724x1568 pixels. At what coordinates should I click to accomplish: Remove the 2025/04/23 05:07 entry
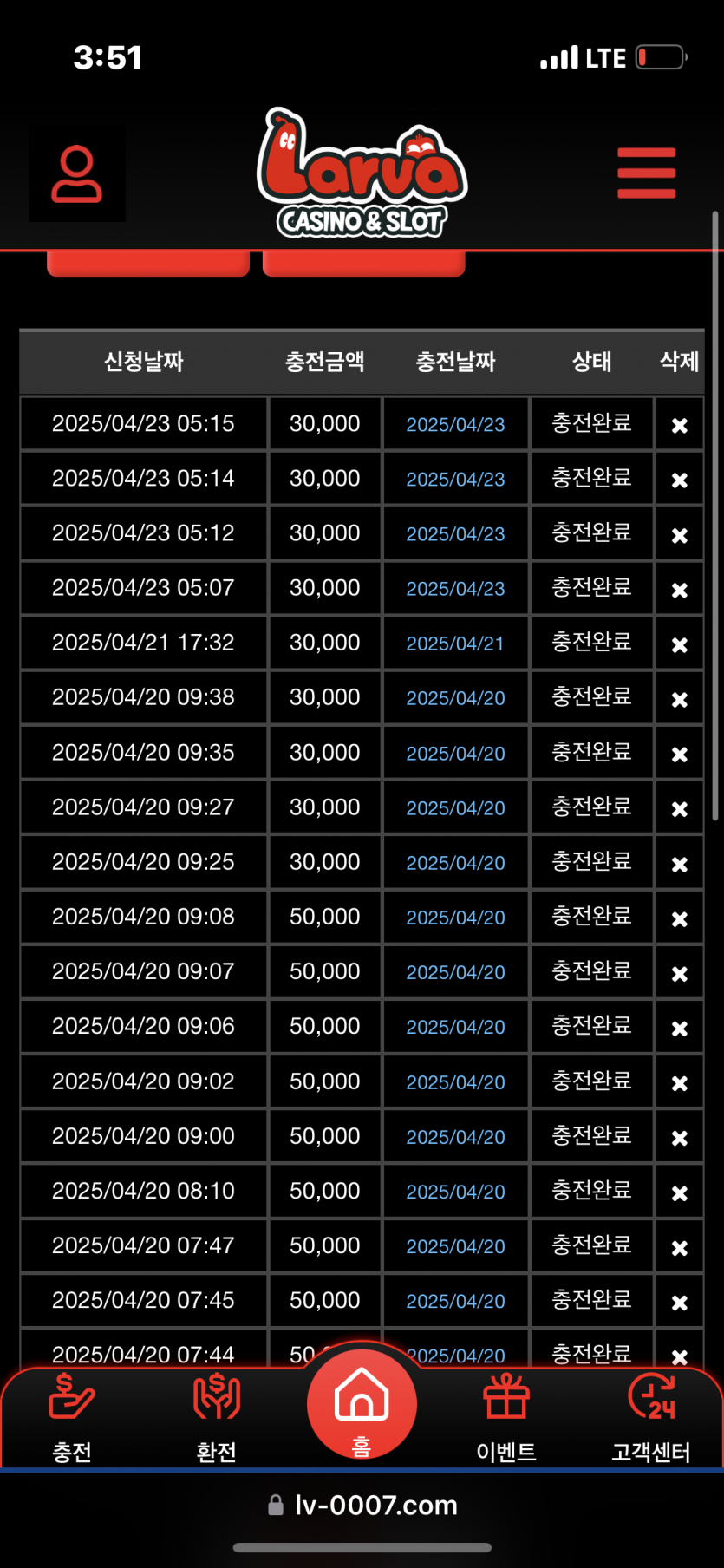point(680,590)
